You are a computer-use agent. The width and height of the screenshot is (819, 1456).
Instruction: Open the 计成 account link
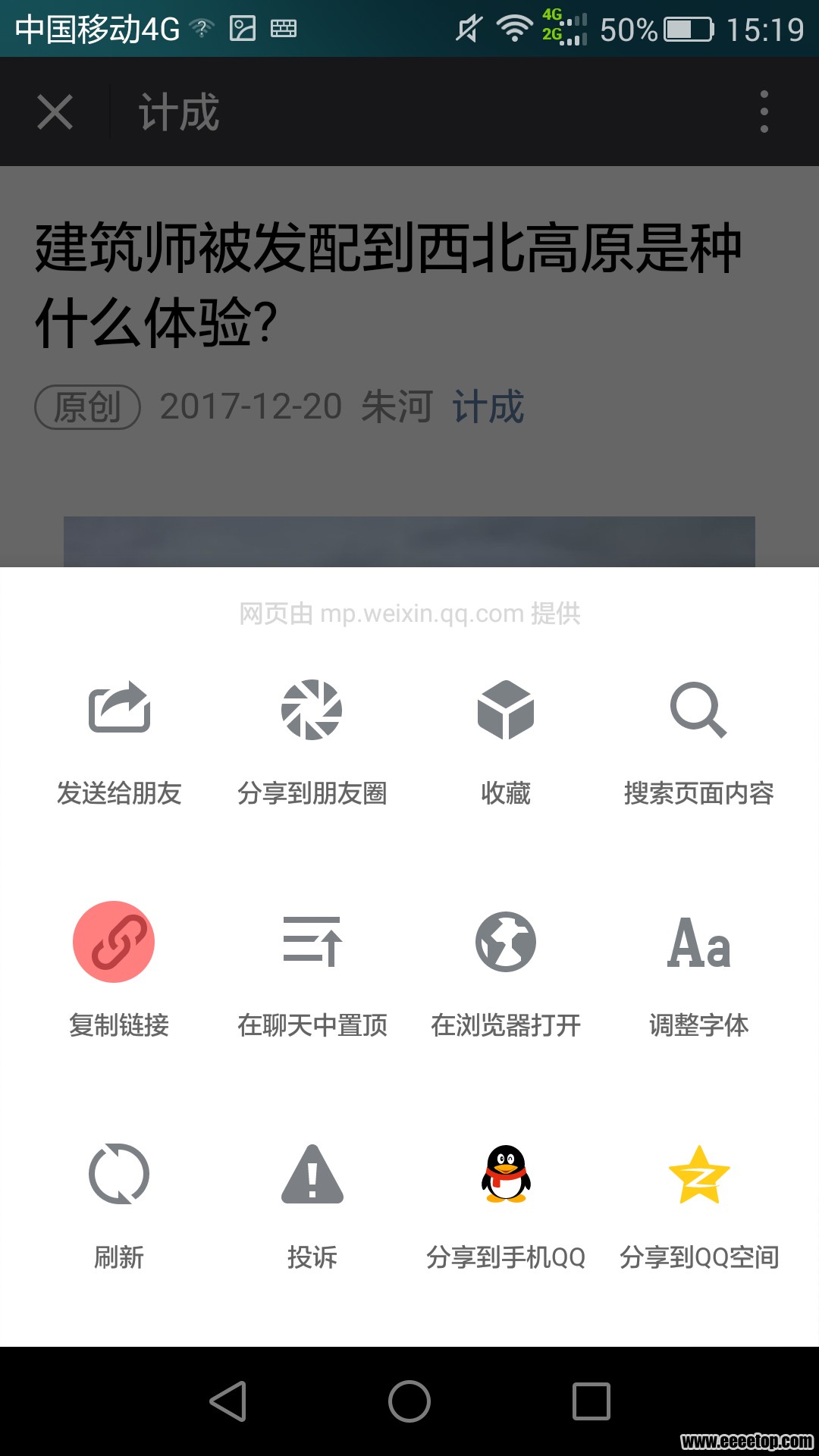coord(488,406)
